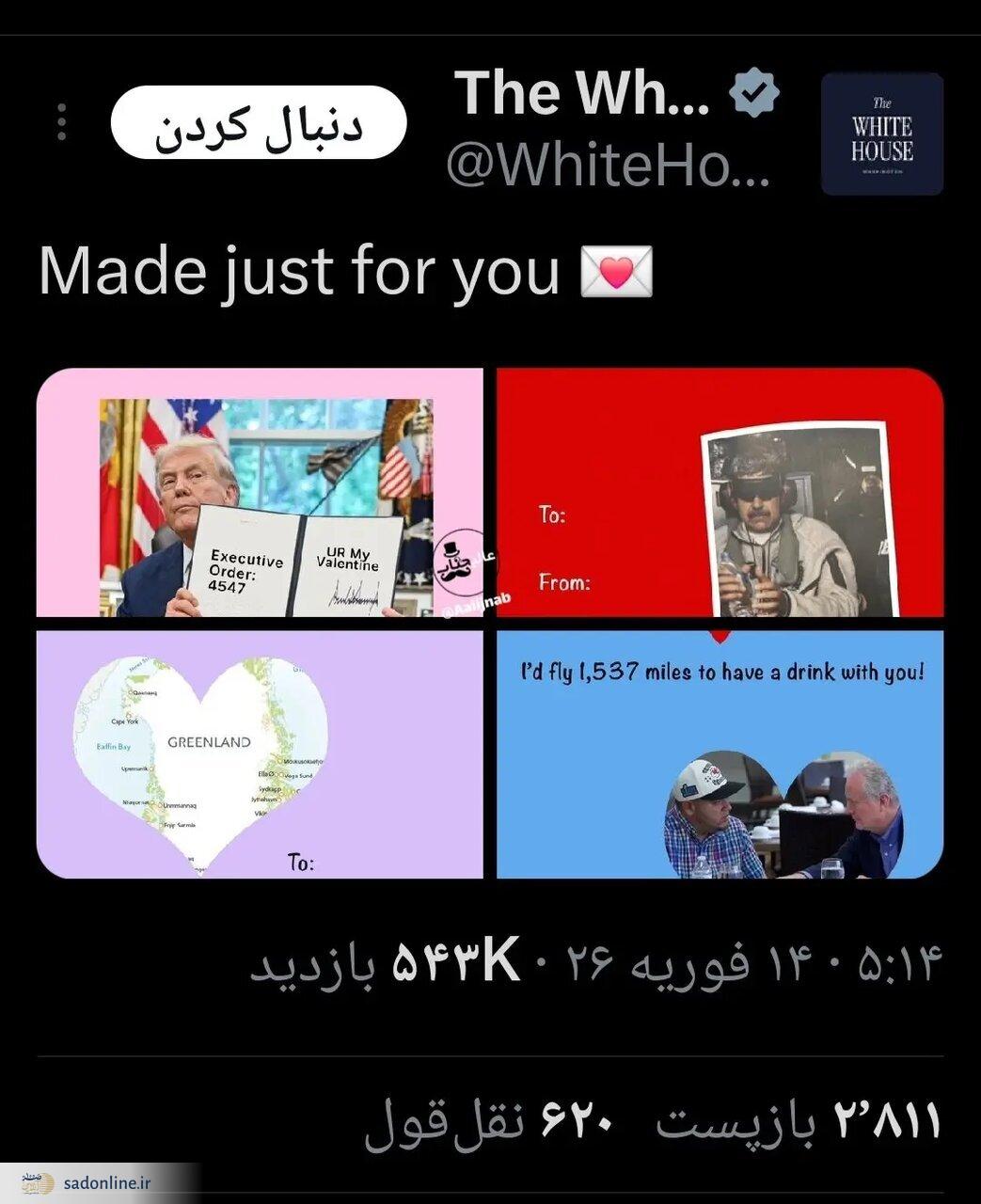The width and height of the screenshot is (981, 1204).
Task: Open the three-dot overflow menu on the tweet
Action: (62, 122)
